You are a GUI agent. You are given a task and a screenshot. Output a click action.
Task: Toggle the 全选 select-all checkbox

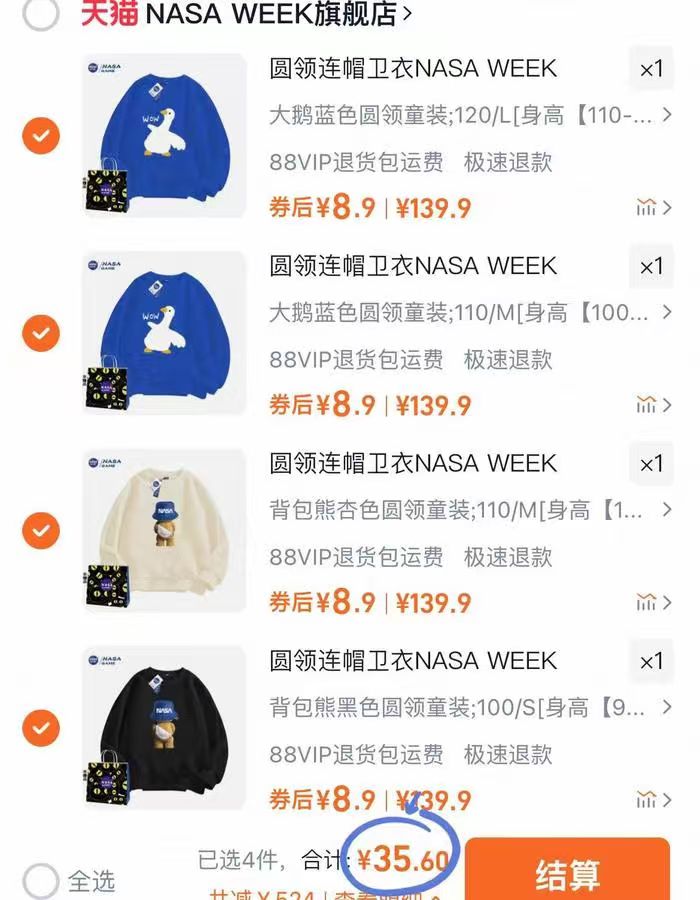point(41,881)
